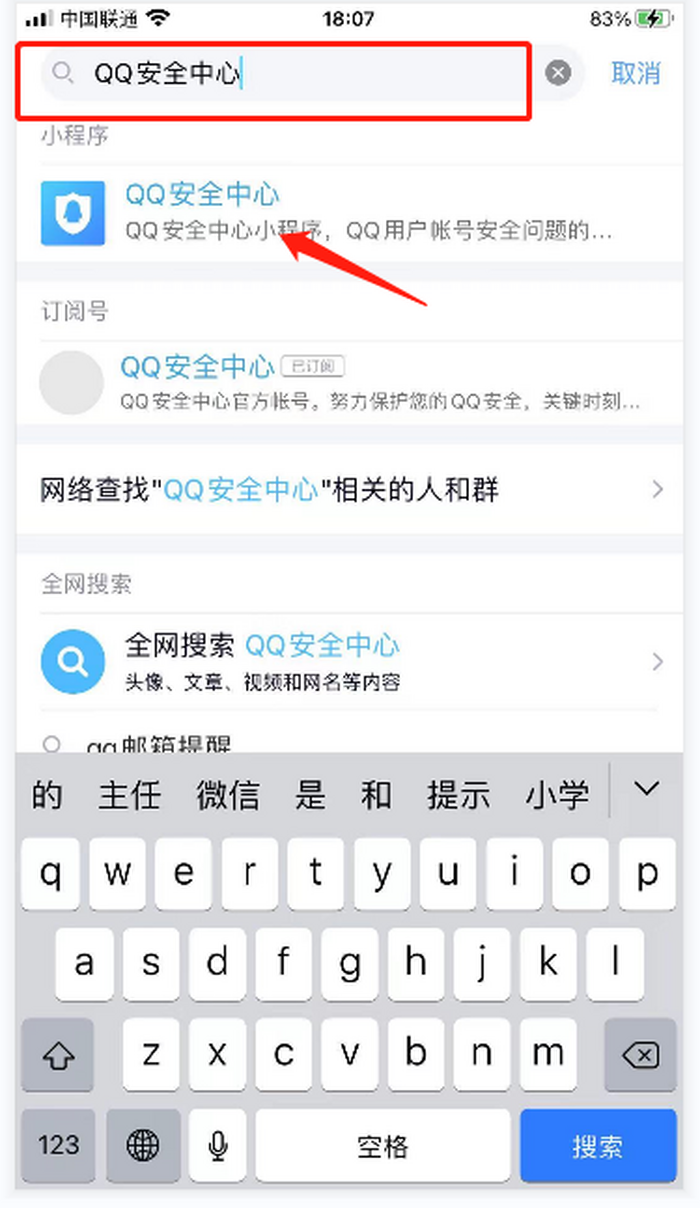Expand the keyboard candidate list arrow

647,789
